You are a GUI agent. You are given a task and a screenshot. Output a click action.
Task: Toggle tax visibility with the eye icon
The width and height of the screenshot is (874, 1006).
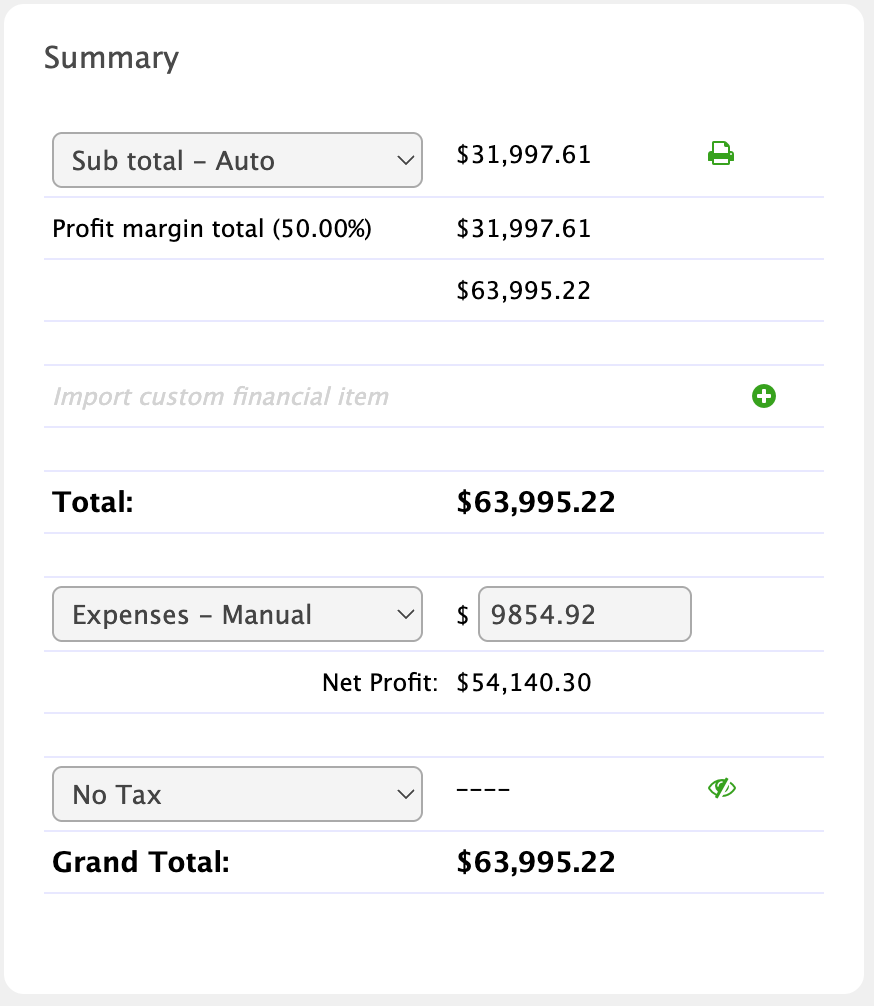click(x=721, y=789)
